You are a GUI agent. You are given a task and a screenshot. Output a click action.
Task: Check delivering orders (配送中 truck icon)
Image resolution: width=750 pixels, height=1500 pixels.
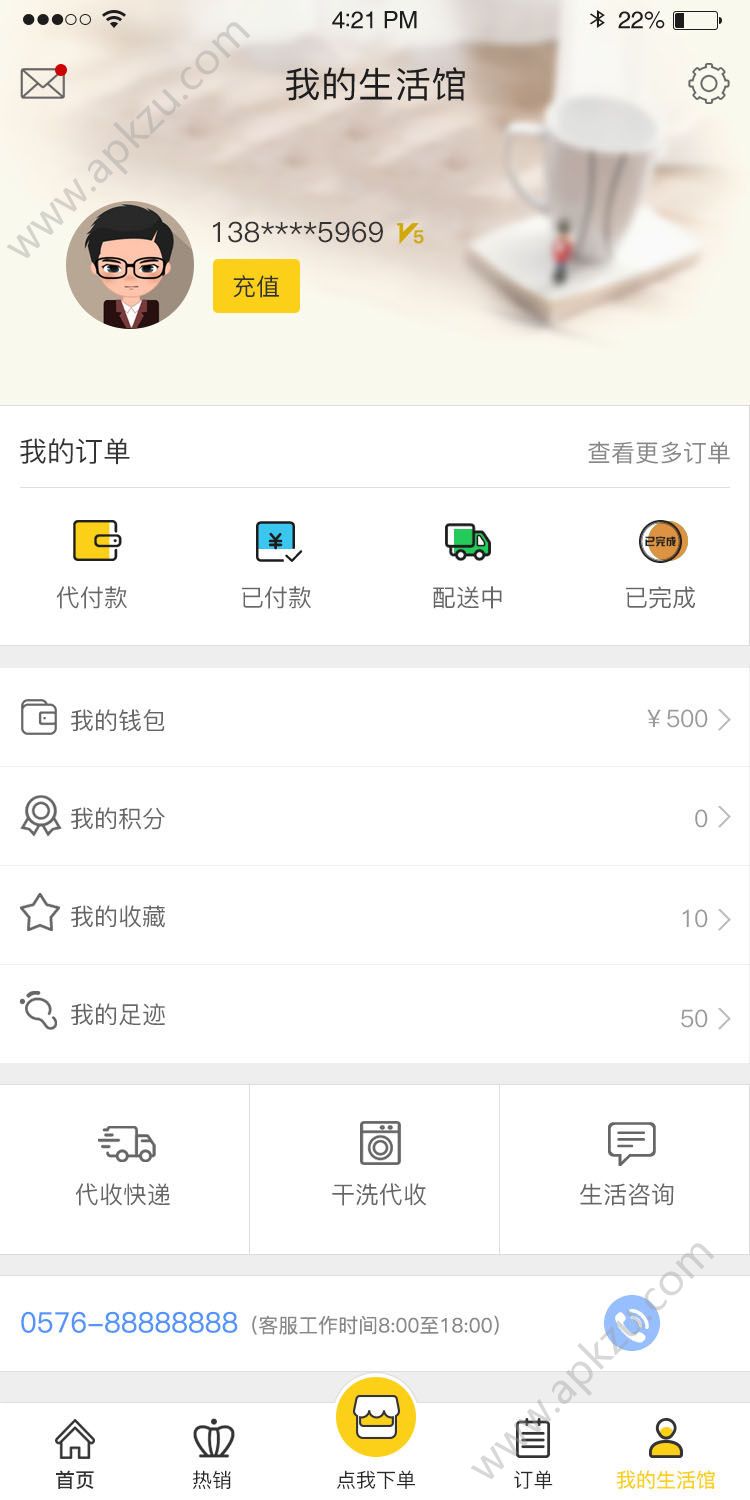467,560
